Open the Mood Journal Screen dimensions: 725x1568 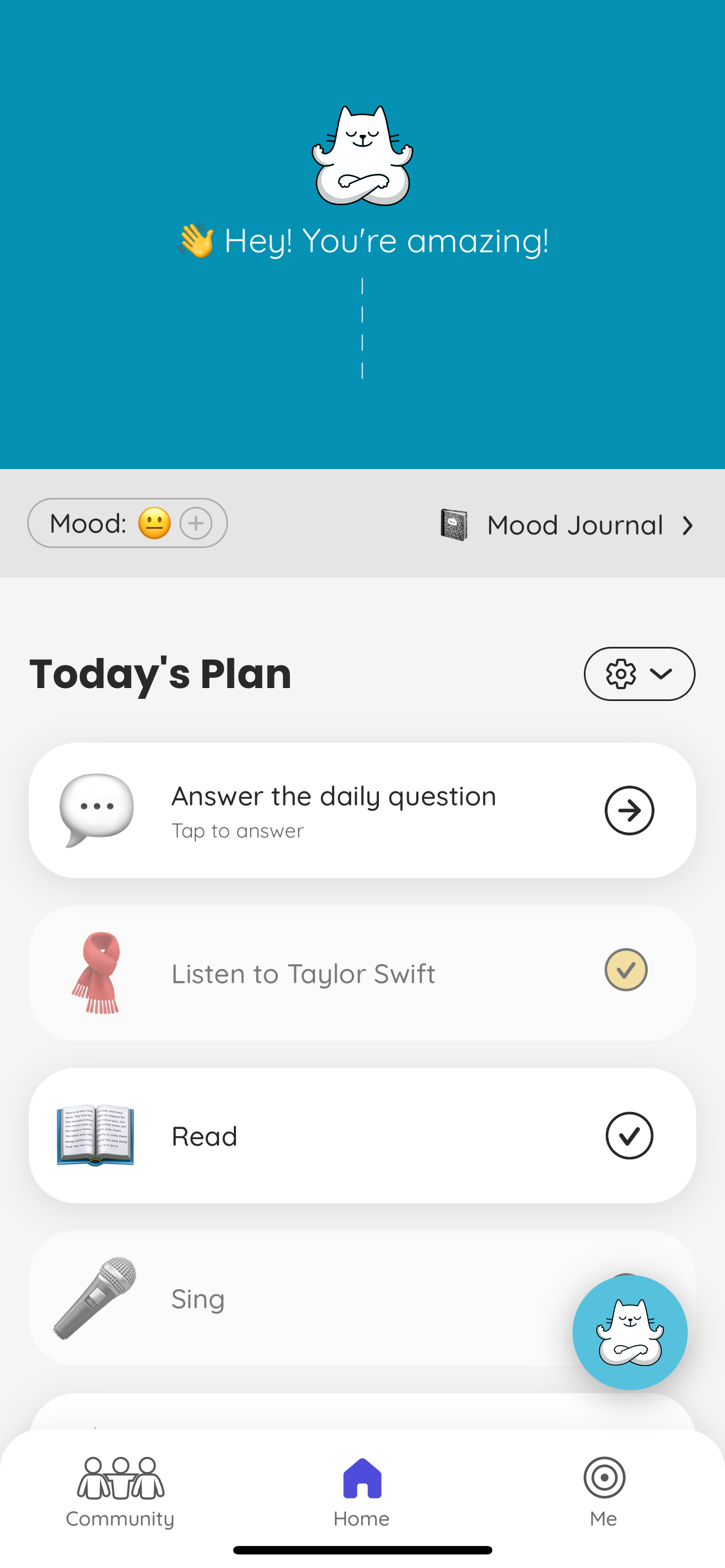567,525
